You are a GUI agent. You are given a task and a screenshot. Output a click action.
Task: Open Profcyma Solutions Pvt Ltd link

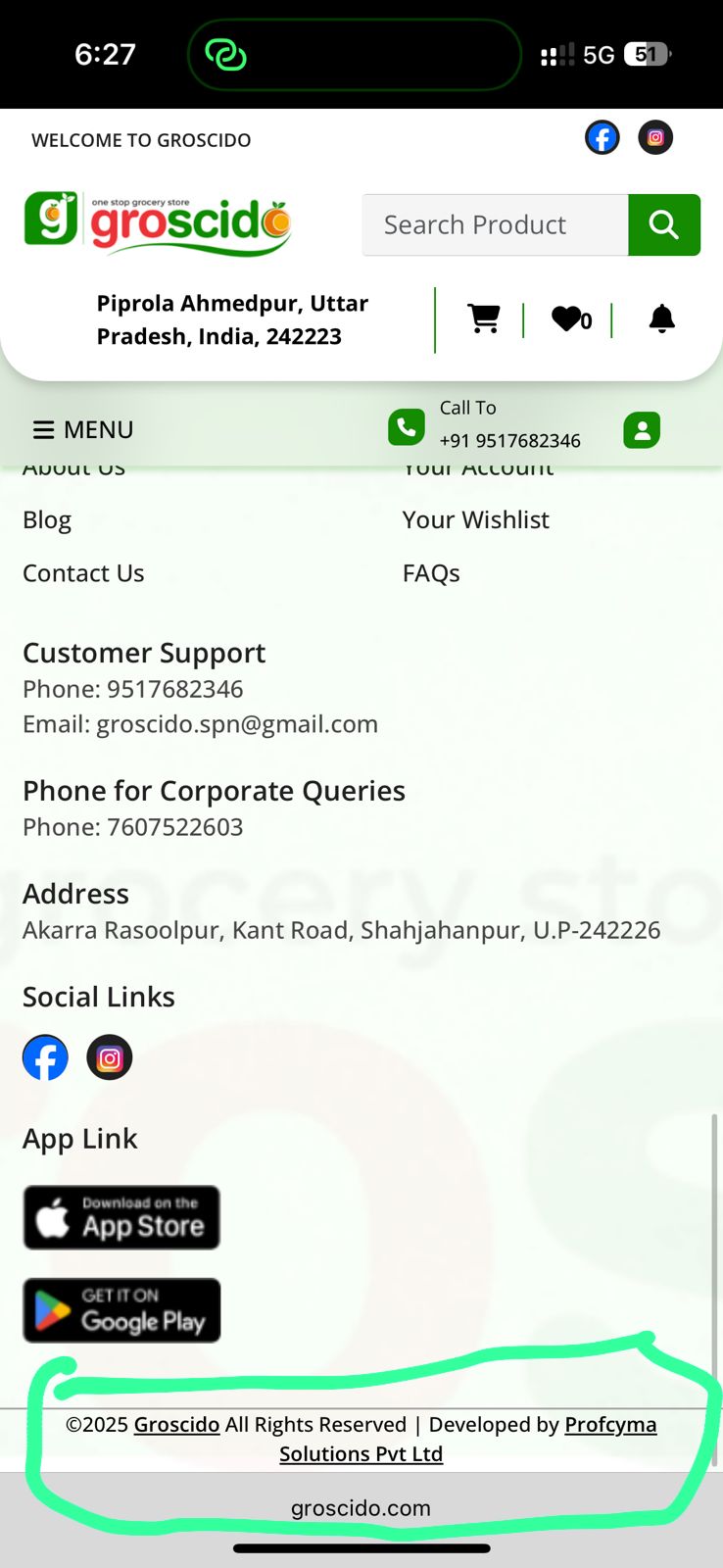point(610,1425)
